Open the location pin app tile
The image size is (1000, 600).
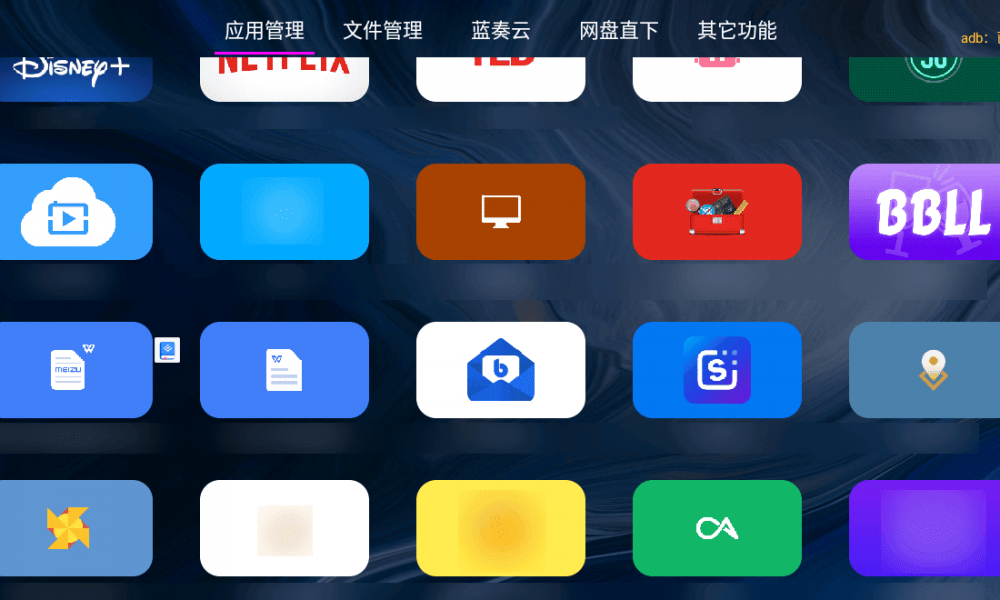(x=925, y=370)
